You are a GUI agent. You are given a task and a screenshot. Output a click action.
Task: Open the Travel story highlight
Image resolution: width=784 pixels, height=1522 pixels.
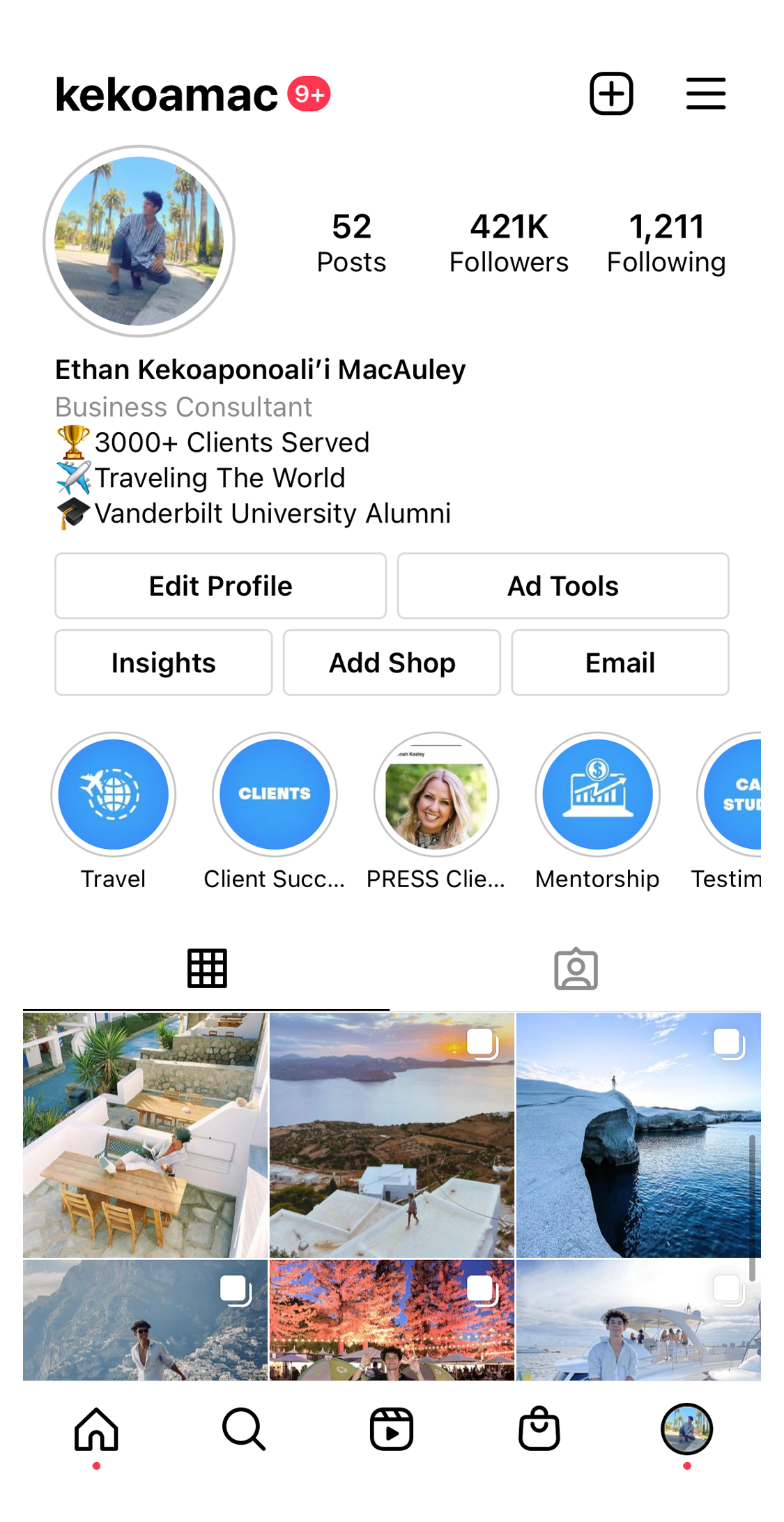pos(114,794)
